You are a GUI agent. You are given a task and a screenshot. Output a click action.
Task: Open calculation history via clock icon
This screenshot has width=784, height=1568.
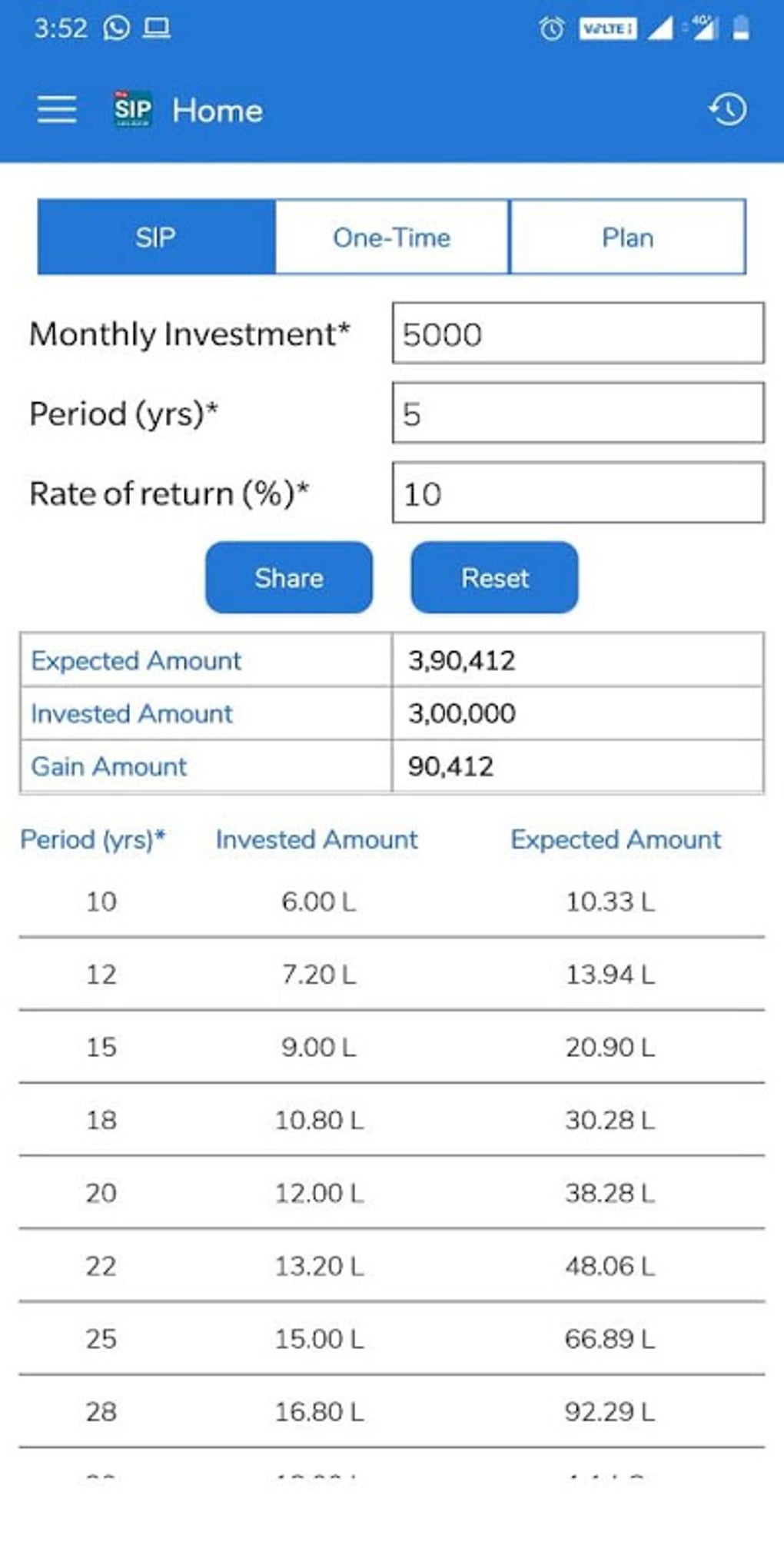pyautogui.click(x=727, y=109)
